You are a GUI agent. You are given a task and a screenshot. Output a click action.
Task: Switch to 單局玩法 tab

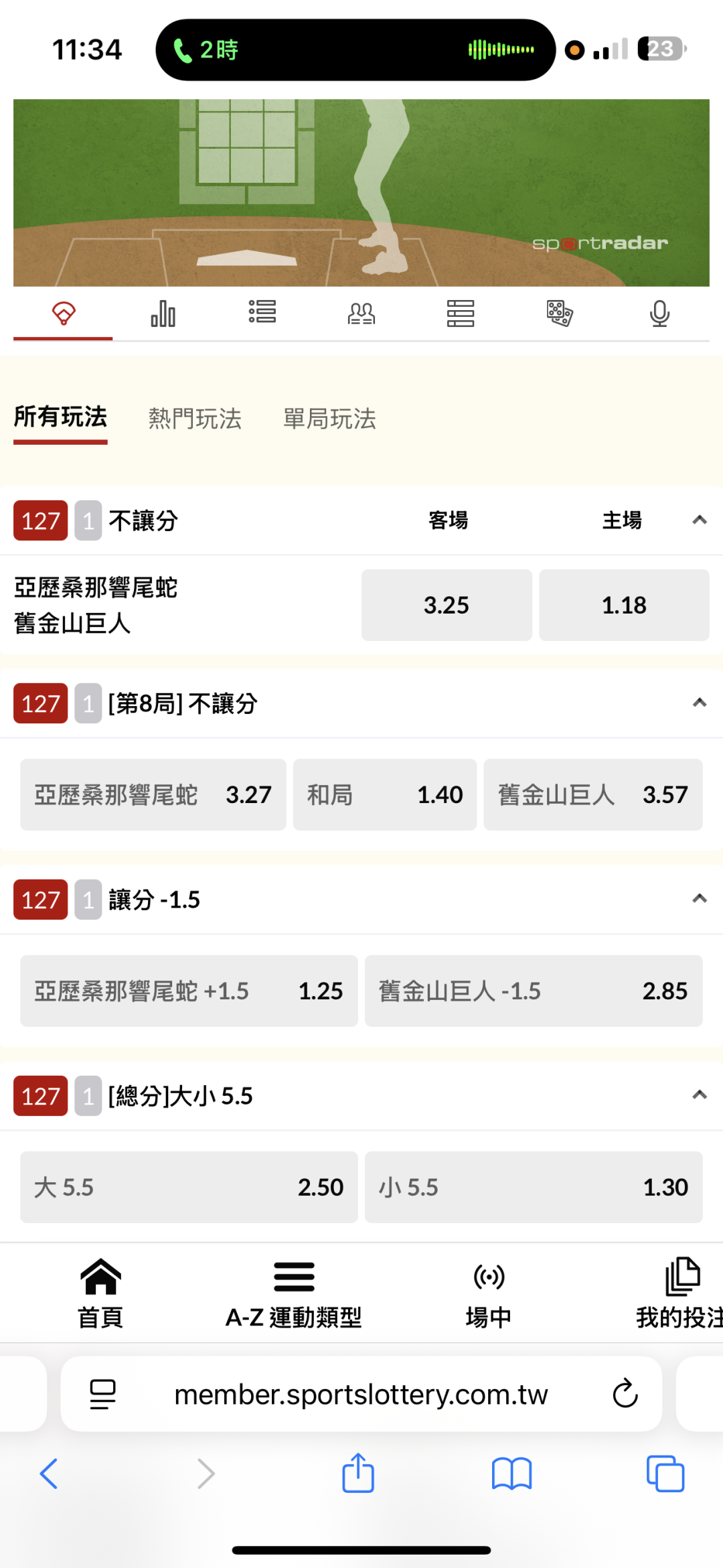[x=329, y=419]
